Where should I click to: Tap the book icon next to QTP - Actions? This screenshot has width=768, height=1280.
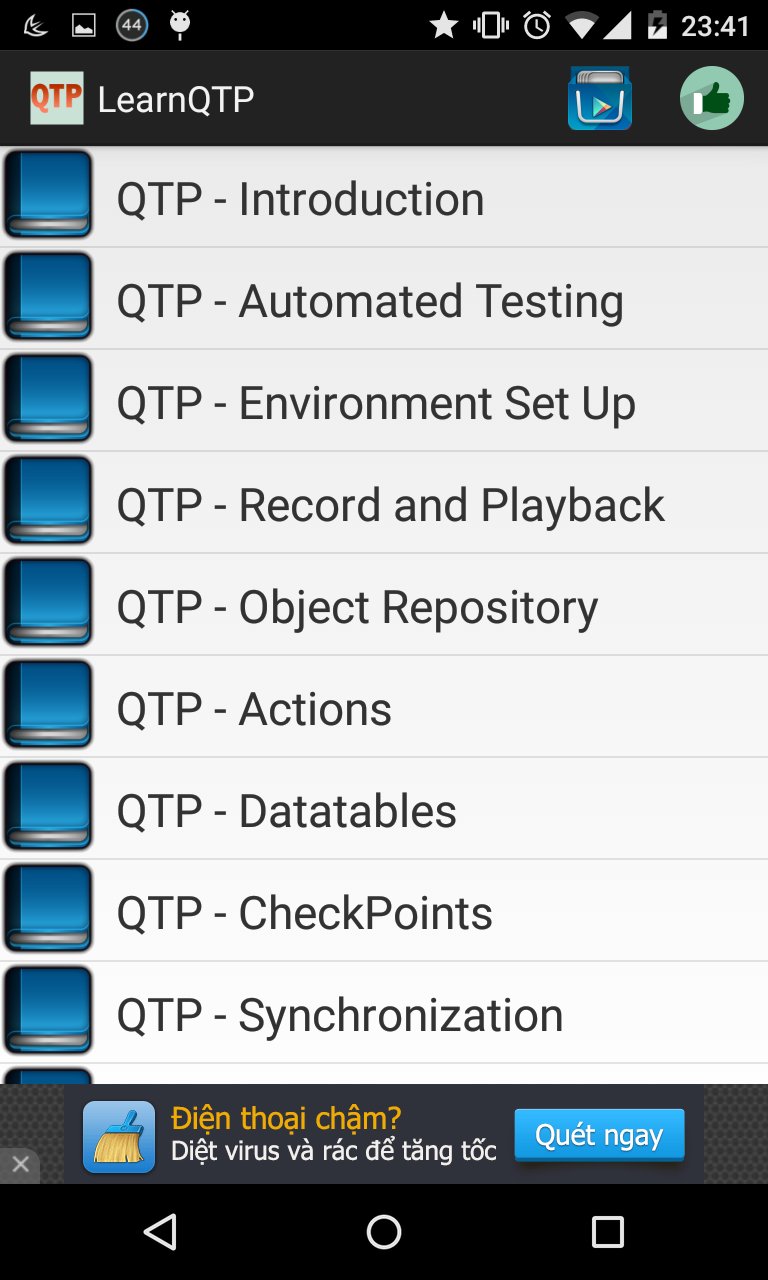pyautogui.click(x=46, y=705)
